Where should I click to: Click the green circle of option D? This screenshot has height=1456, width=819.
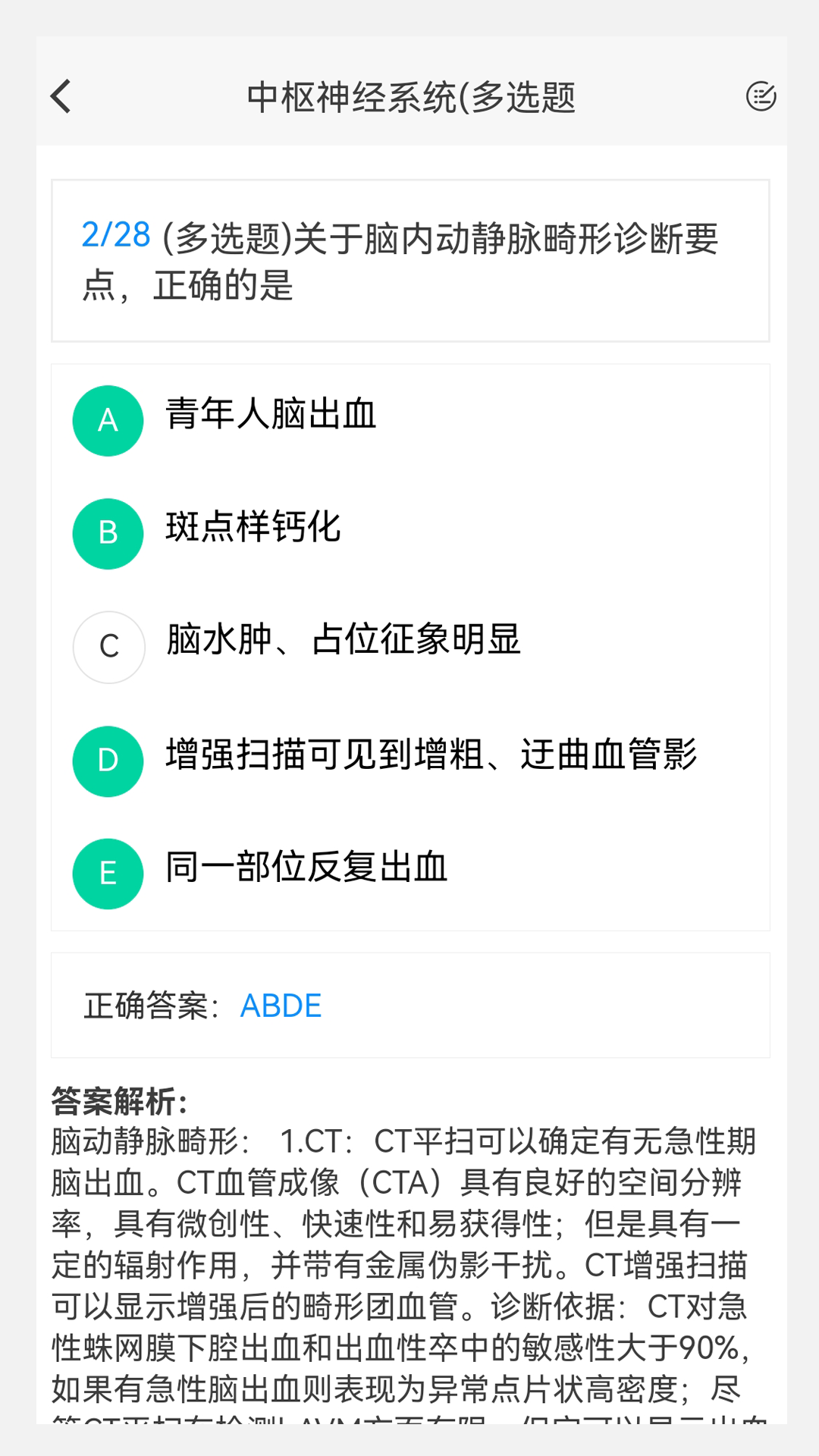108,760
